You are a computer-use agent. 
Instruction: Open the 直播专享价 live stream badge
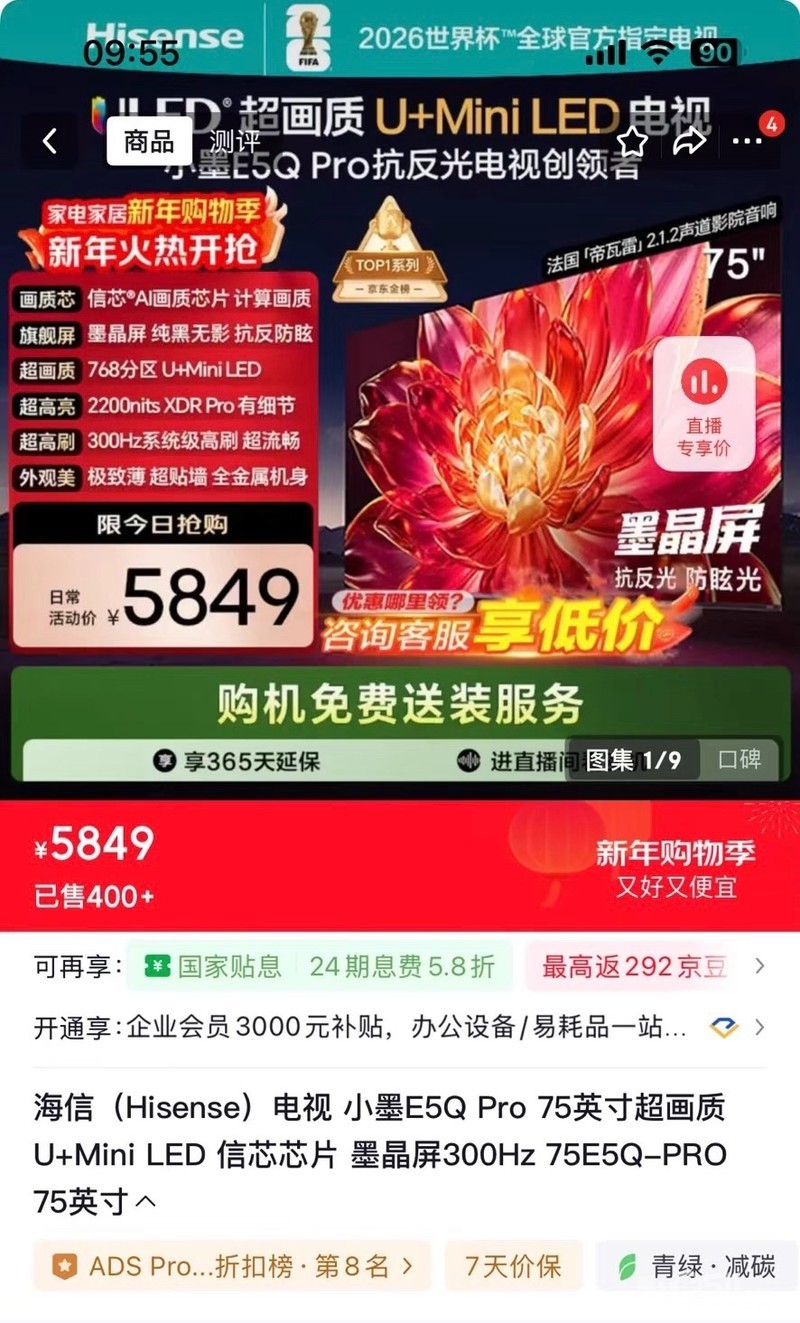(x=704, y=404)
